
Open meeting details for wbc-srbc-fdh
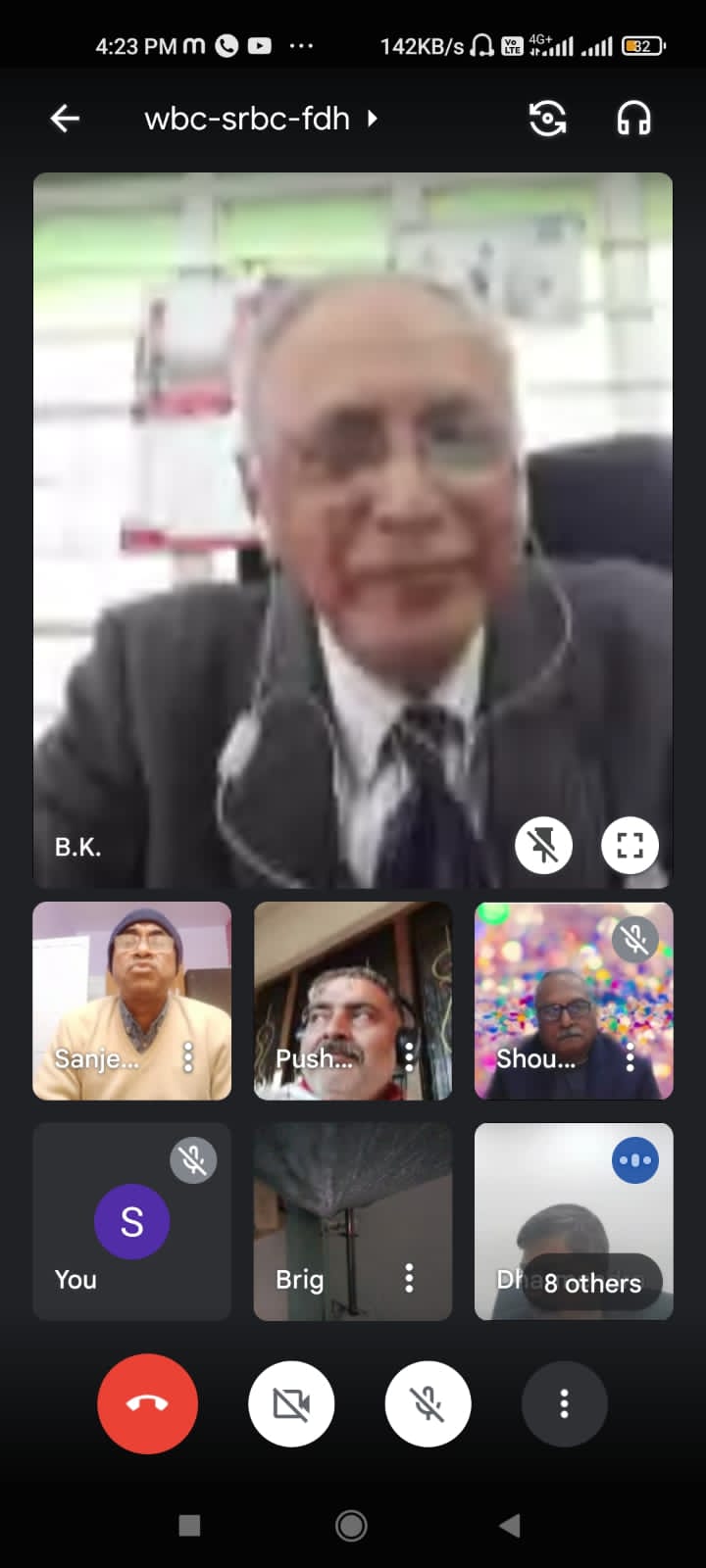coord(261,119)
